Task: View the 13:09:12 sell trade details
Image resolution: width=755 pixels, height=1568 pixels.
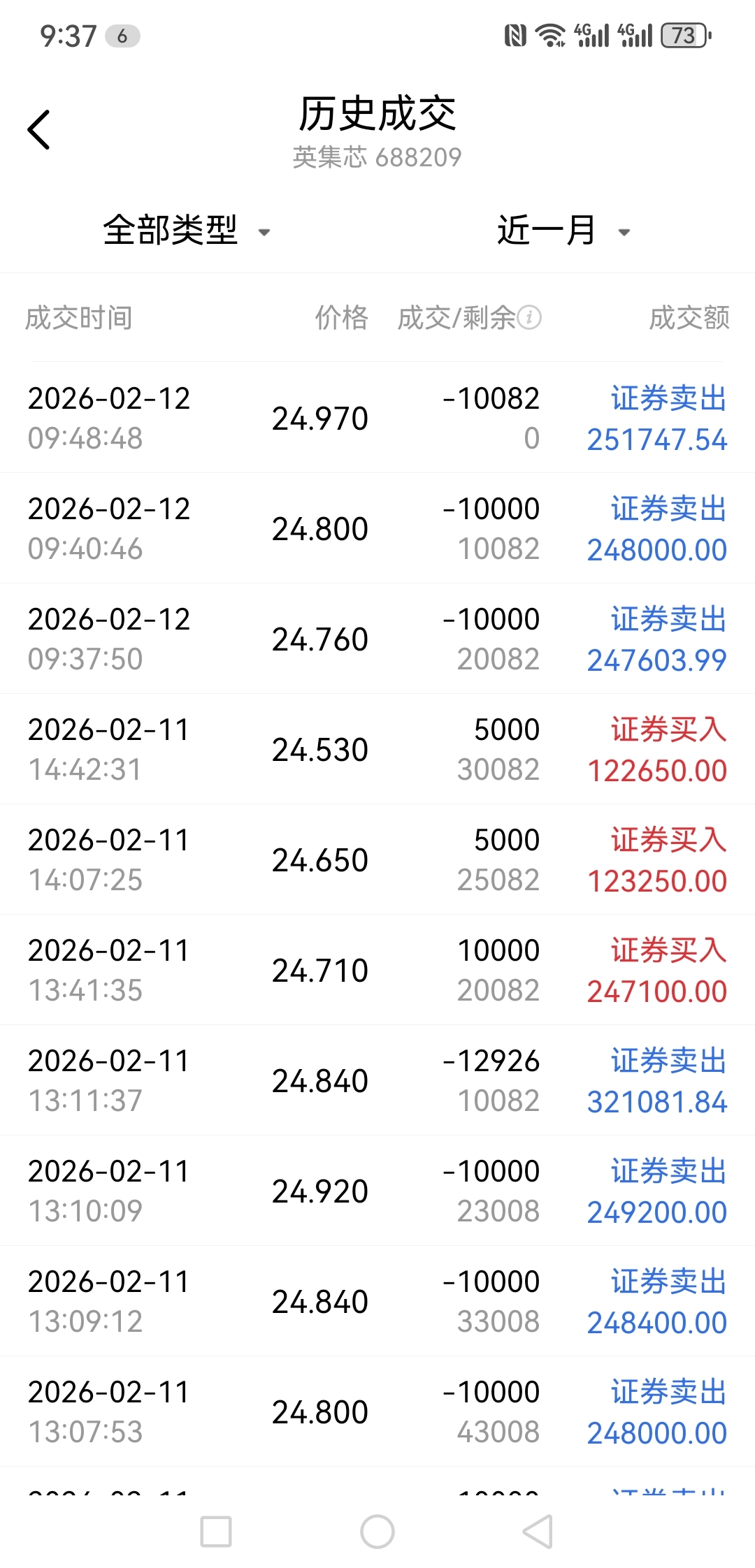Action: (x=377, y=1301)
